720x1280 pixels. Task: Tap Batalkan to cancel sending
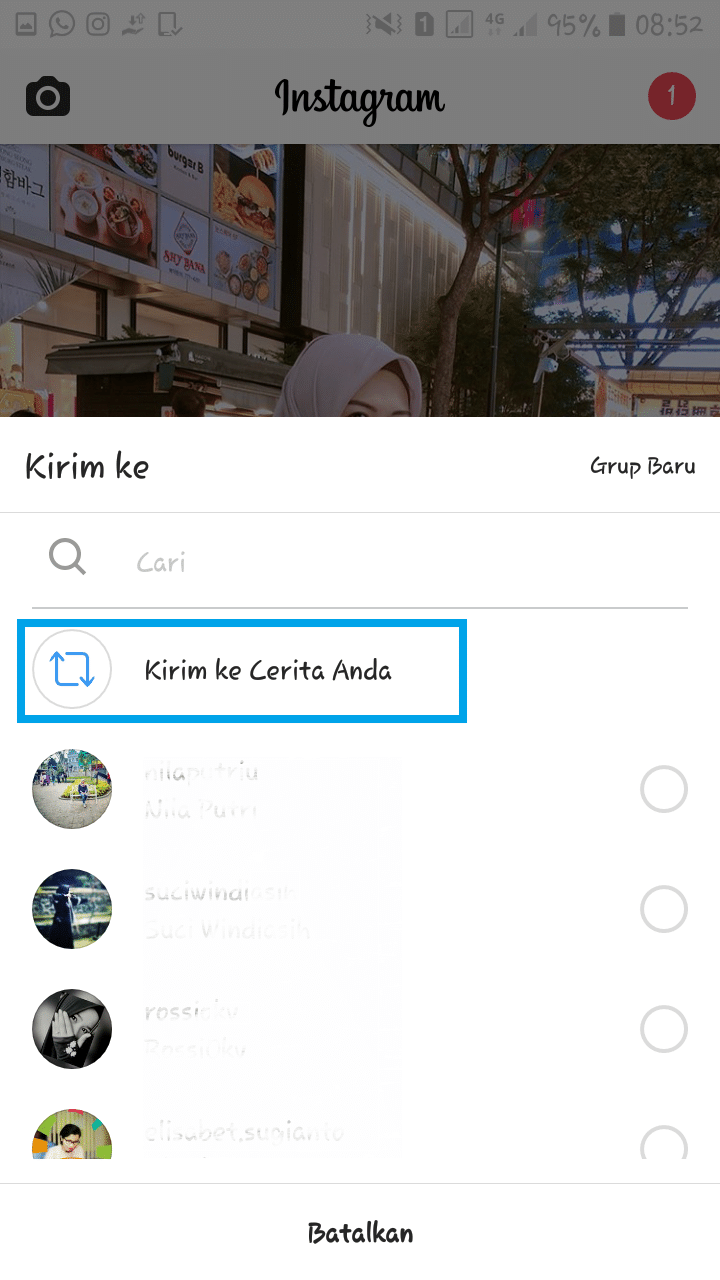360,1233
